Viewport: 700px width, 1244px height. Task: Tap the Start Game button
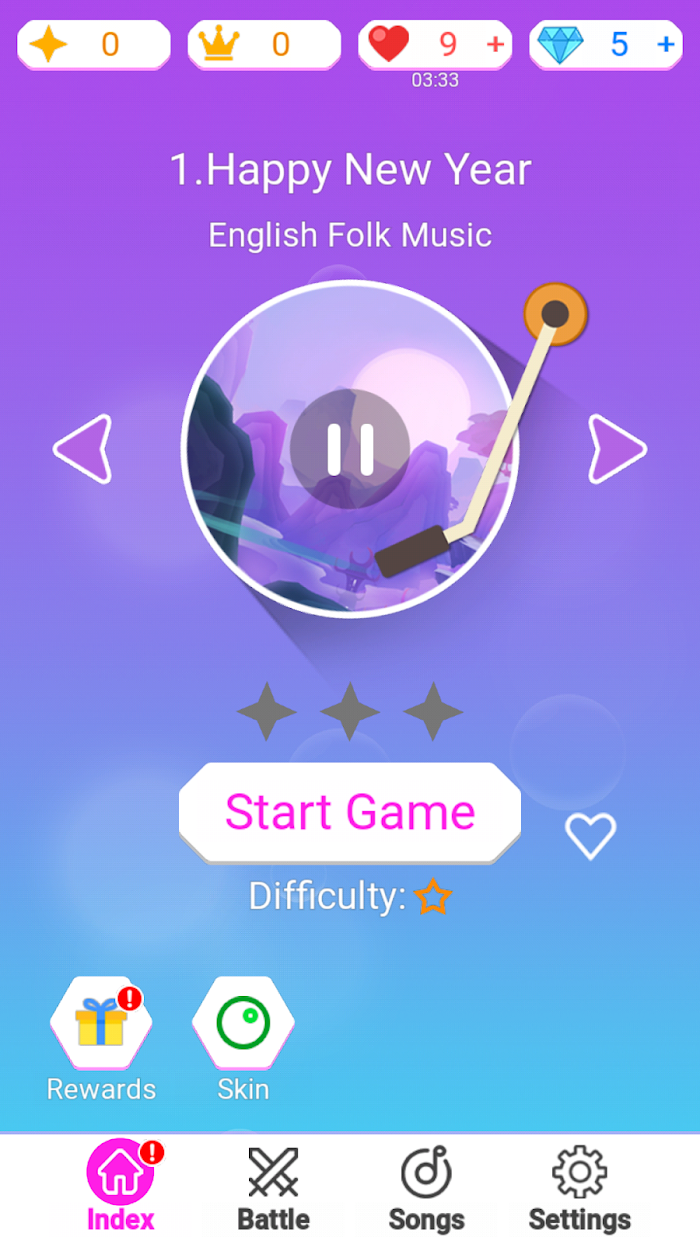click(x=350, y=812)
